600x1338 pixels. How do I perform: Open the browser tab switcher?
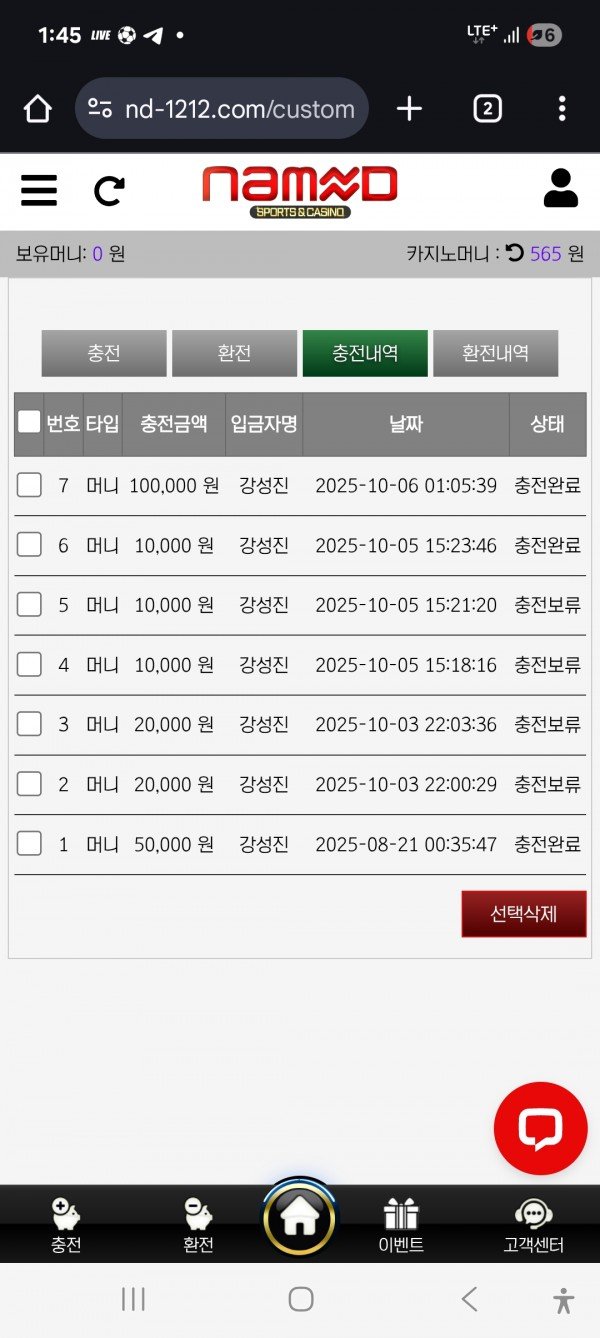[x=487, y=108]
